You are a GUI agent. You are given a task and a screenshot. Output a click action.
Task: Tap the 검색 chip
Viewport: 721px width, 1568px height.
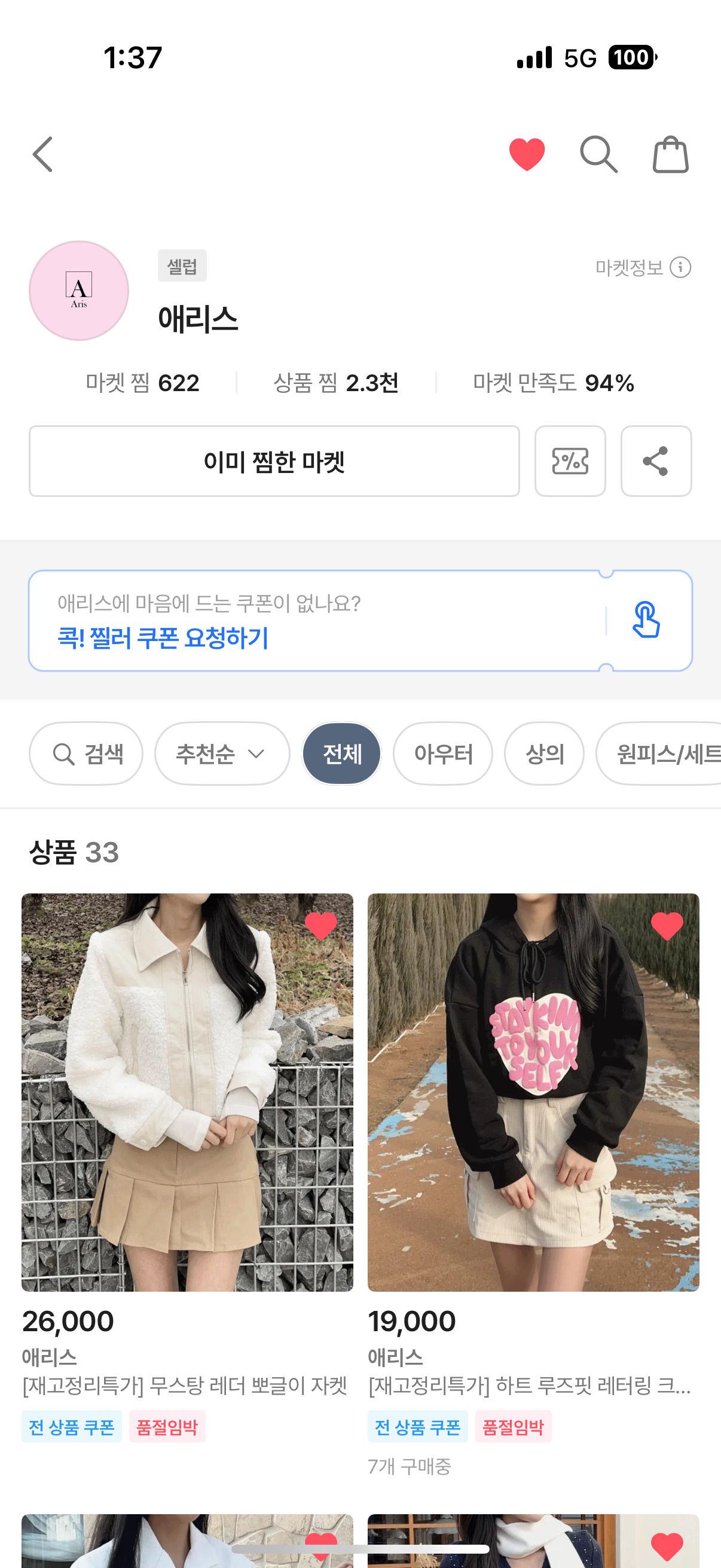tap(87, 754)
